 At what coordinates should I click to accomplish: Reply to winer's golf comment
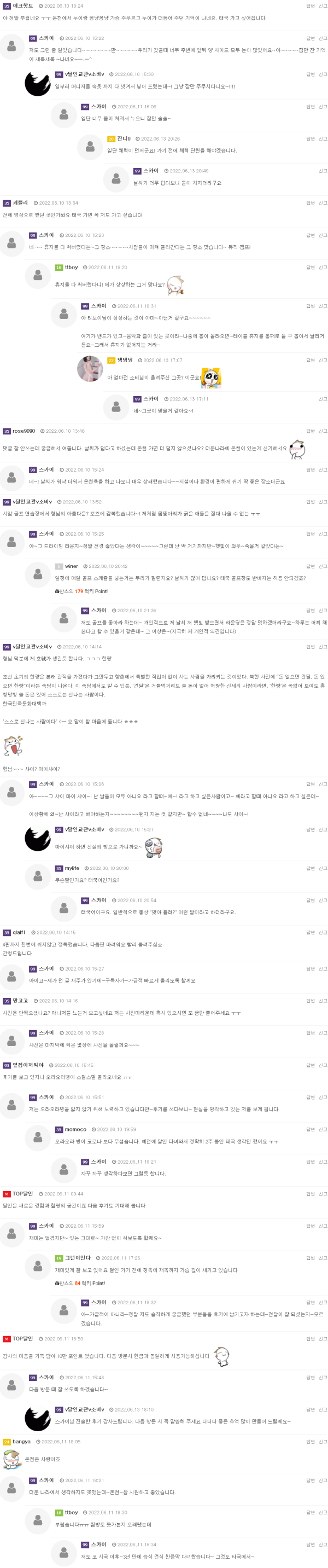tap(310, 566)
